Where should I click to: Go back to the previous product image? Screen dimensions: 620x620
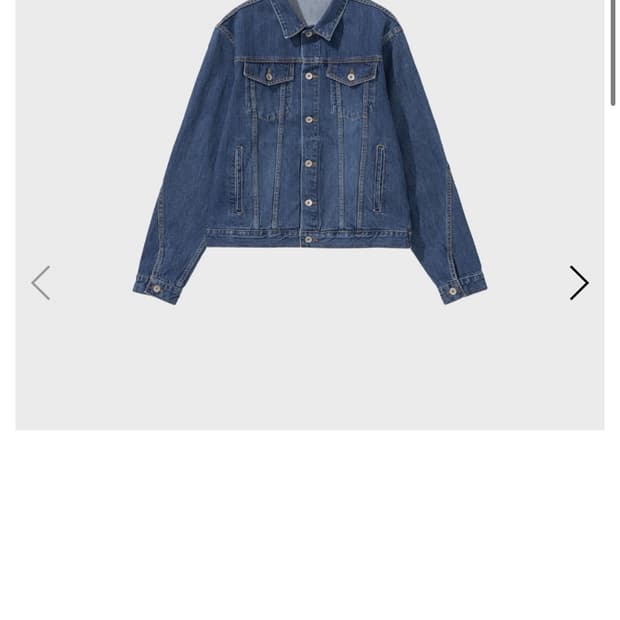[x=41, y=283]
